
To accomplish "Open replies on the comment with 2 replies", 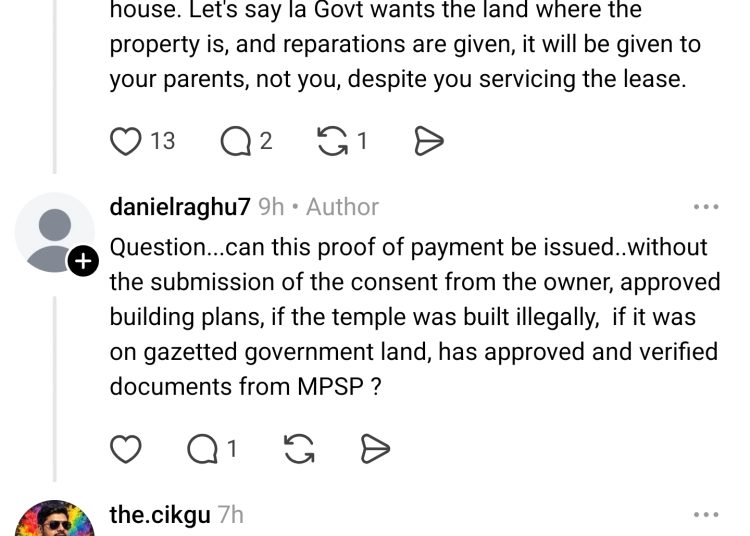I will [236, 142].
